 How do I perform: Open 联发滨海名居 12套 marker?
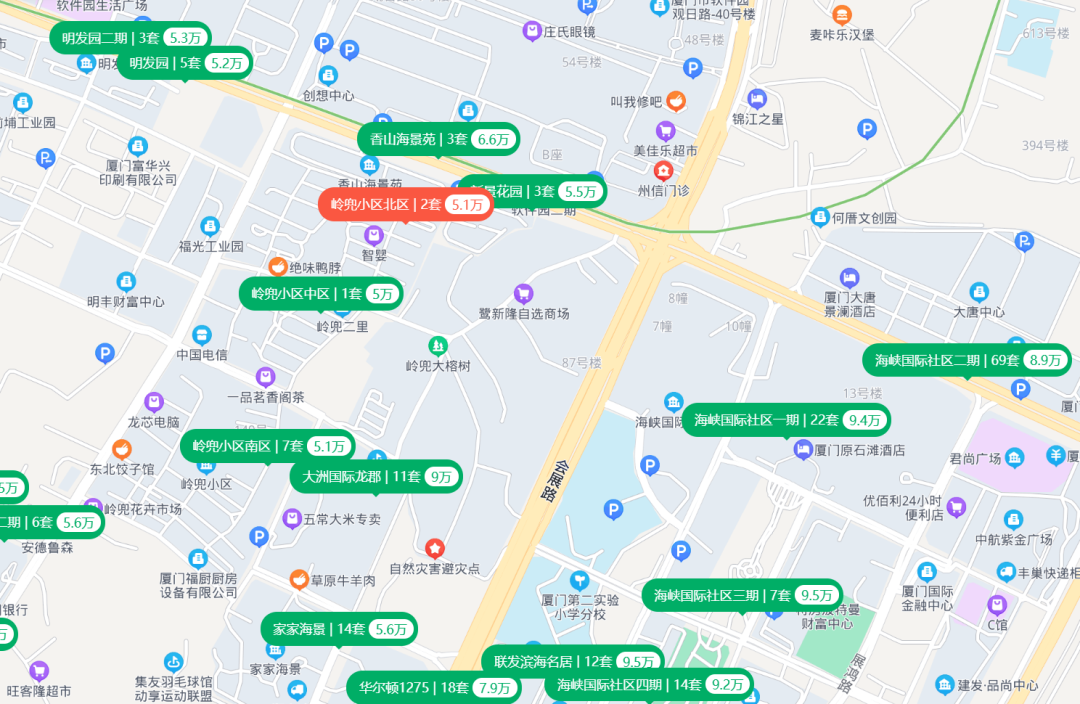pos(574,661)
